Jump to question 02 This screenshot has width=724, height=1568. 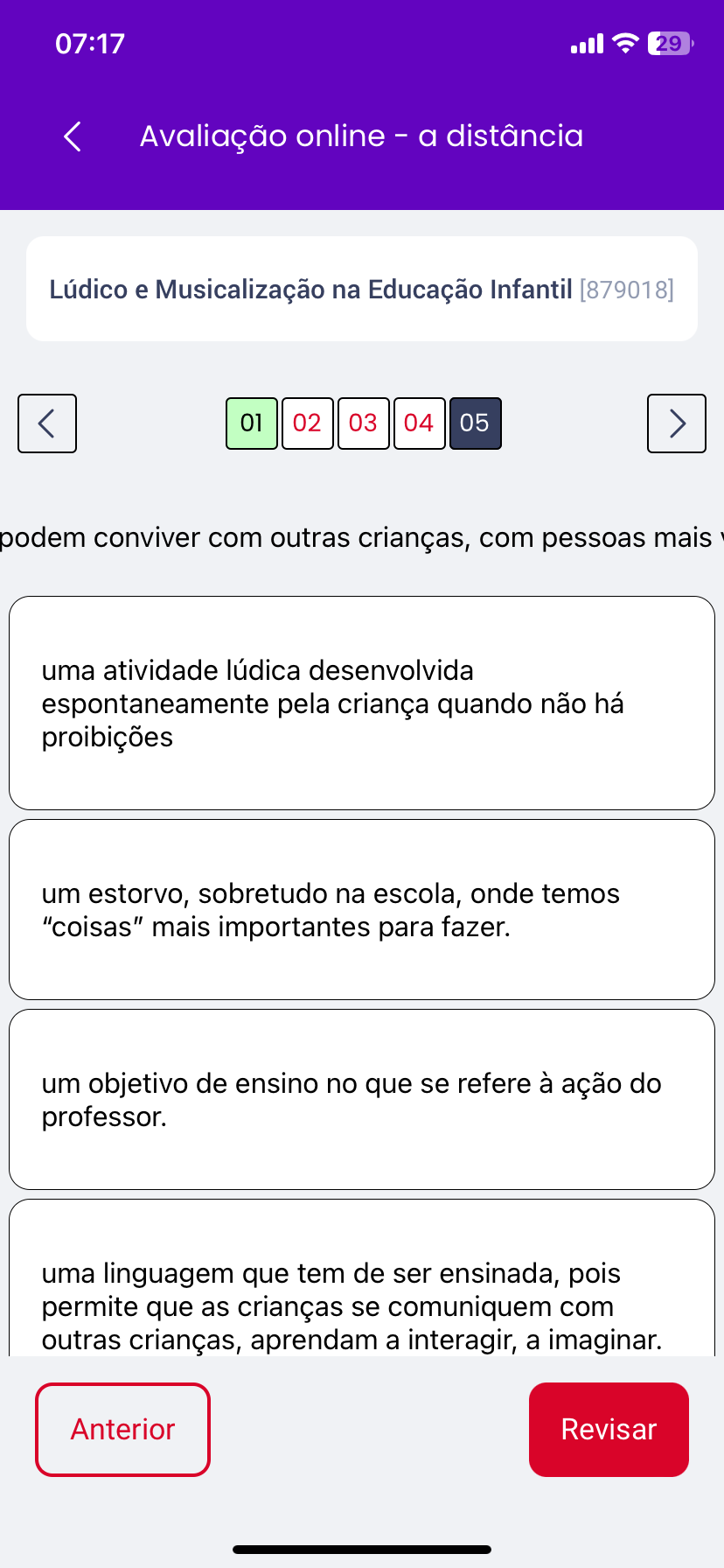pyautogui.click(x=308, y=423)
